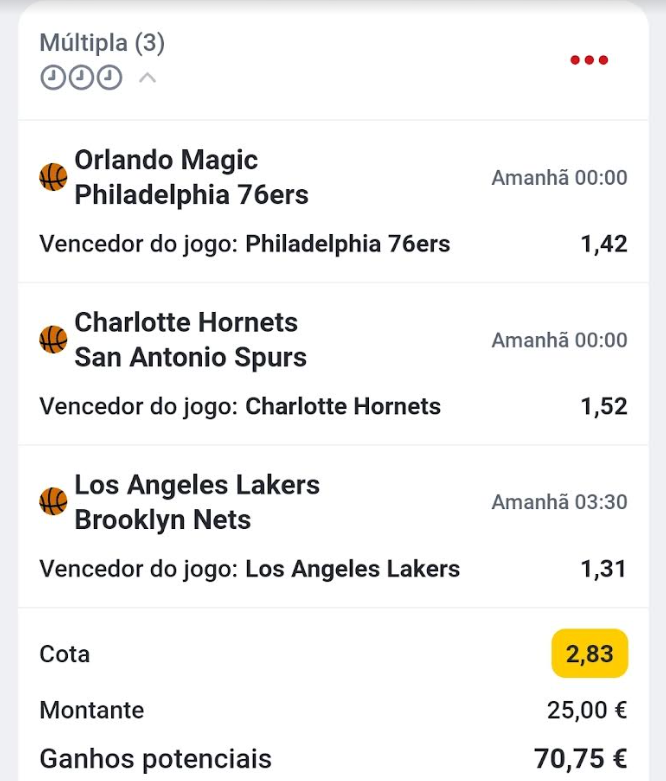
Task: Open the red three-dot bet options menu
Action: 589,61
